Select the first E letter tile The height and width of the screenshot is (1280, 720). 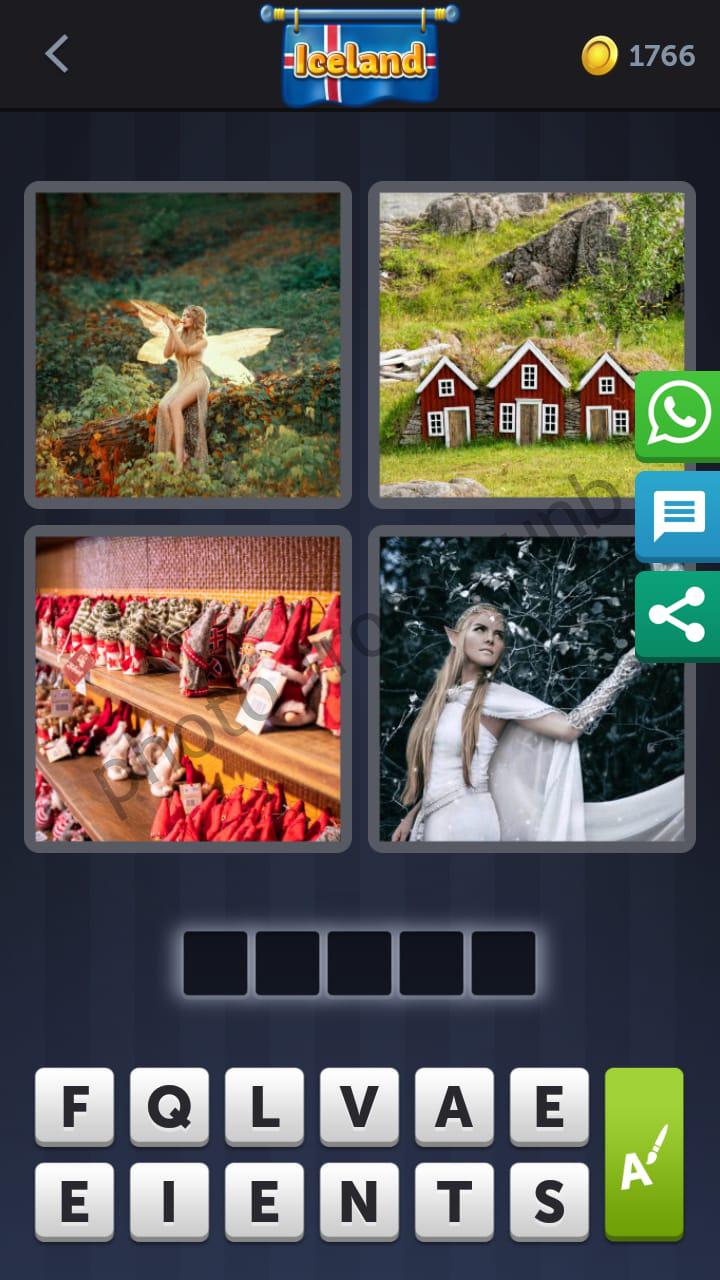tap(549, 1105)
